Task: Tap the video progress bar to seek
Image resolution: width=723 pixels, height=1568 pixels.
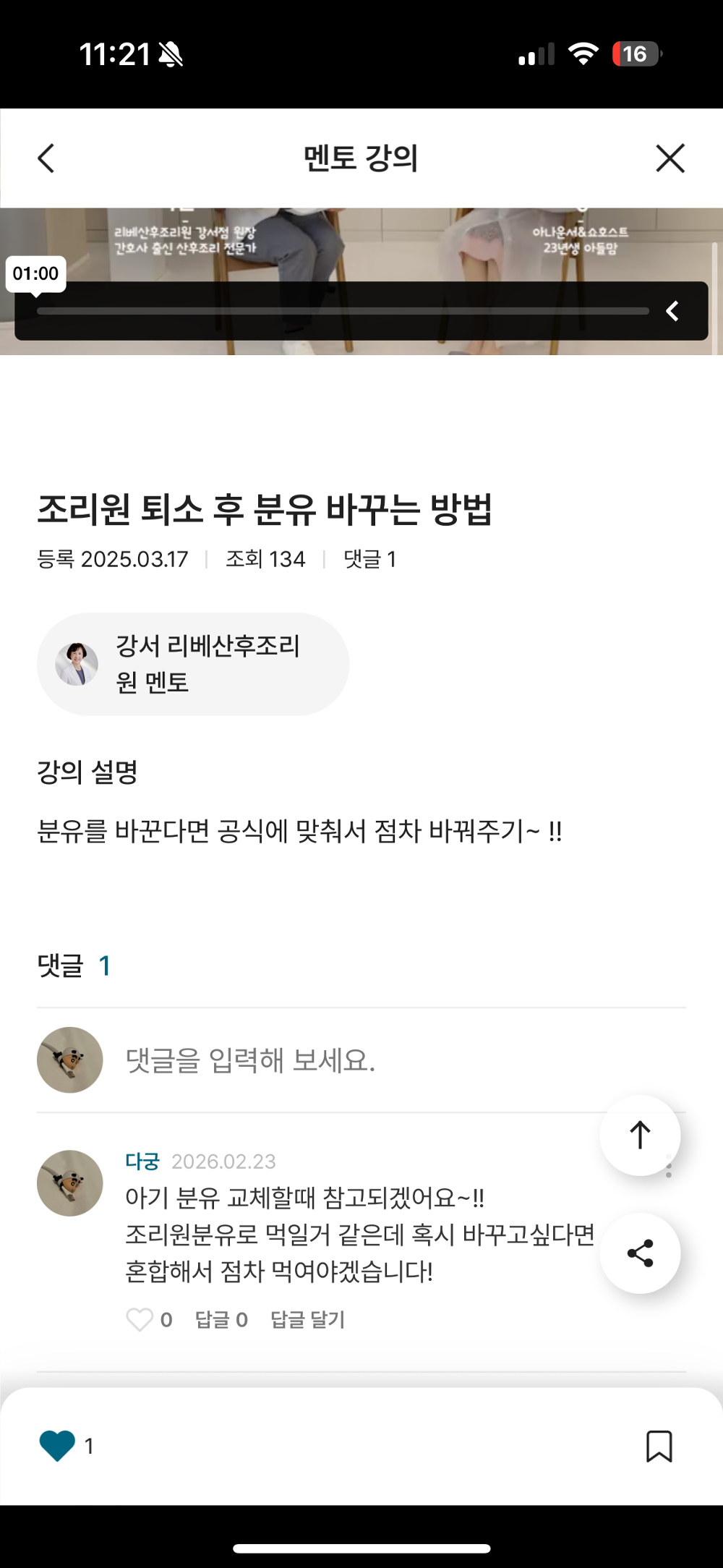Action: [x=343, y=310]
